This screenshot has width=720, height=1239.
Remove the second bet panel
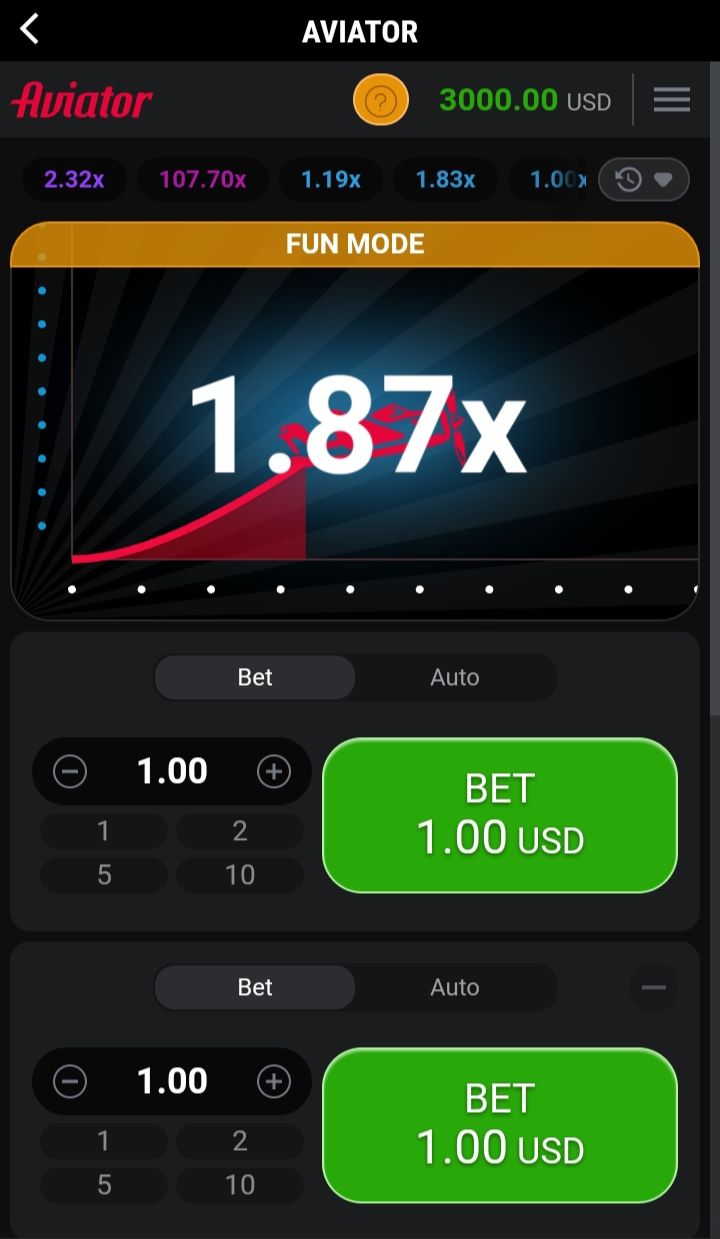[654, 988]
